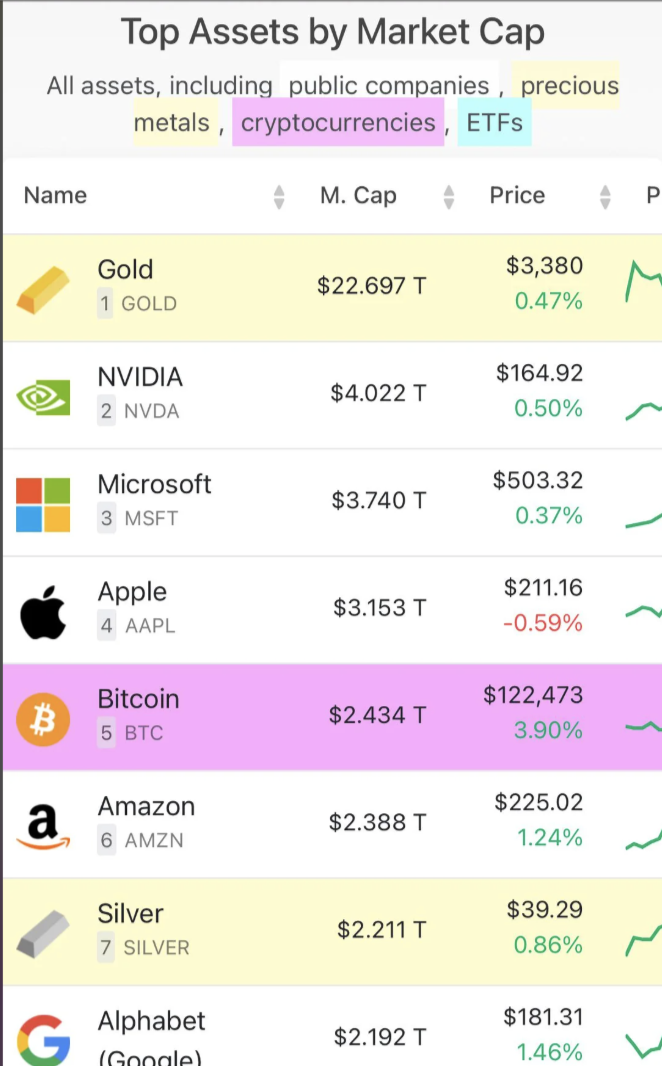Open the Gold asset row
This screenshot has height=1066, width=662.
(332, 288)
